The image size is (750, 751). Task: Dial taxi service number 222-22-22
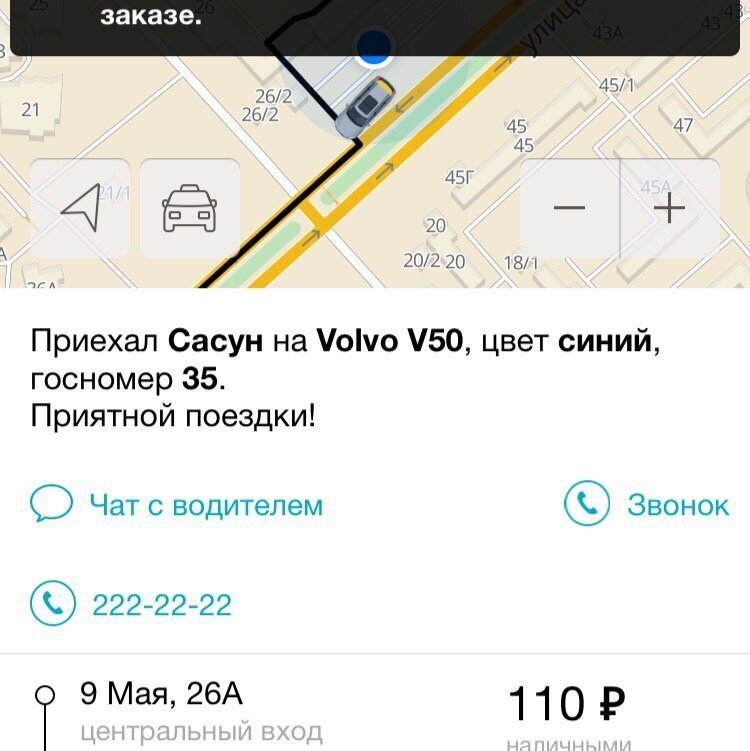point(133,604)
